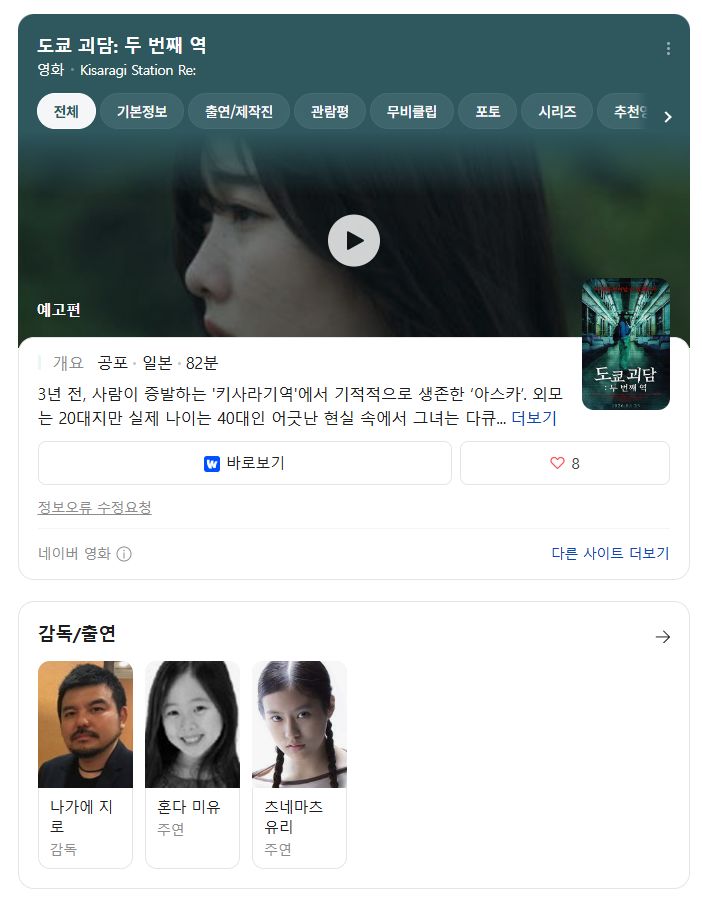The image size is (702, 909).
Task: Open actress 혼다 미유's card
Action: [192, 764]
